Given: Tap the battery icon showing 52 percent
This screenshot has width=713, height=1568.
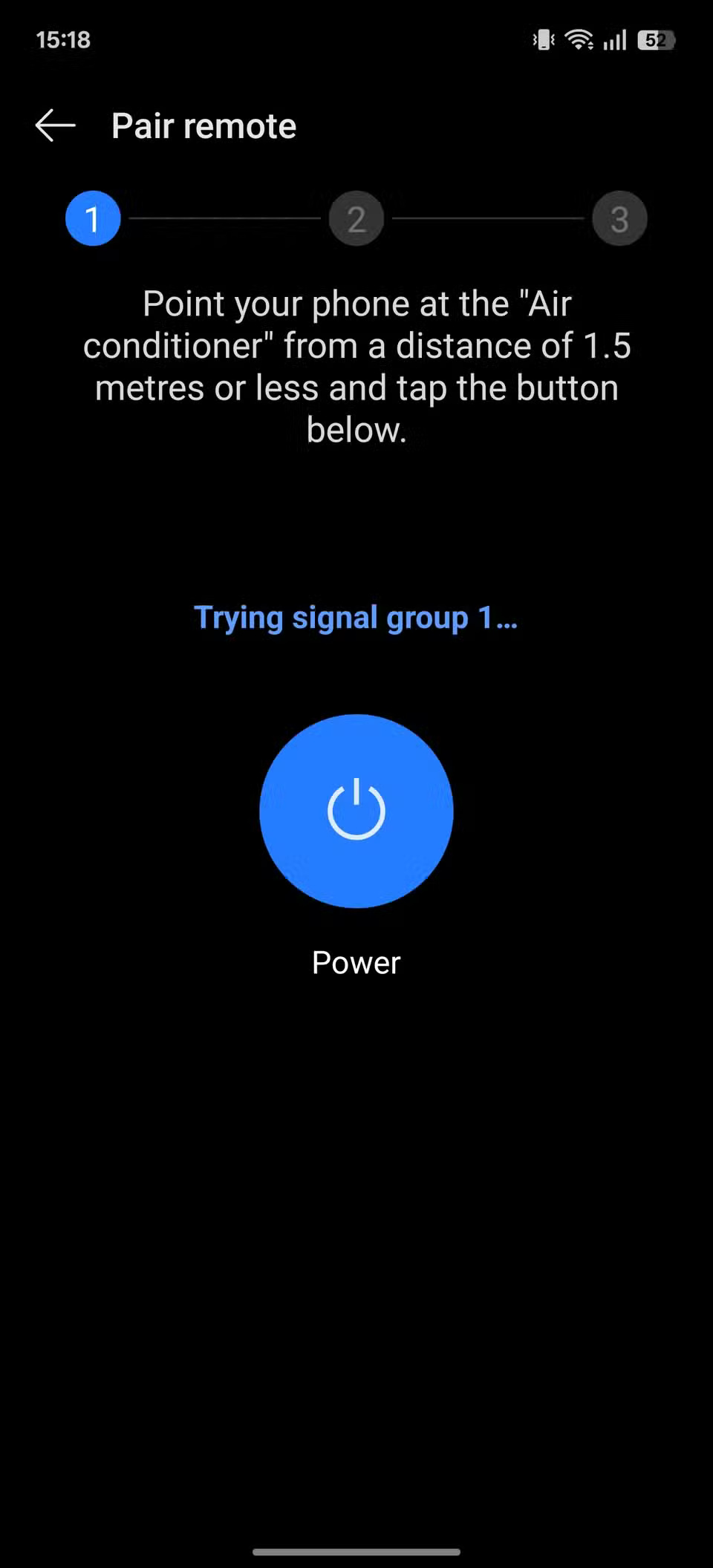Looking at the screenshot, I should point(654,39).
